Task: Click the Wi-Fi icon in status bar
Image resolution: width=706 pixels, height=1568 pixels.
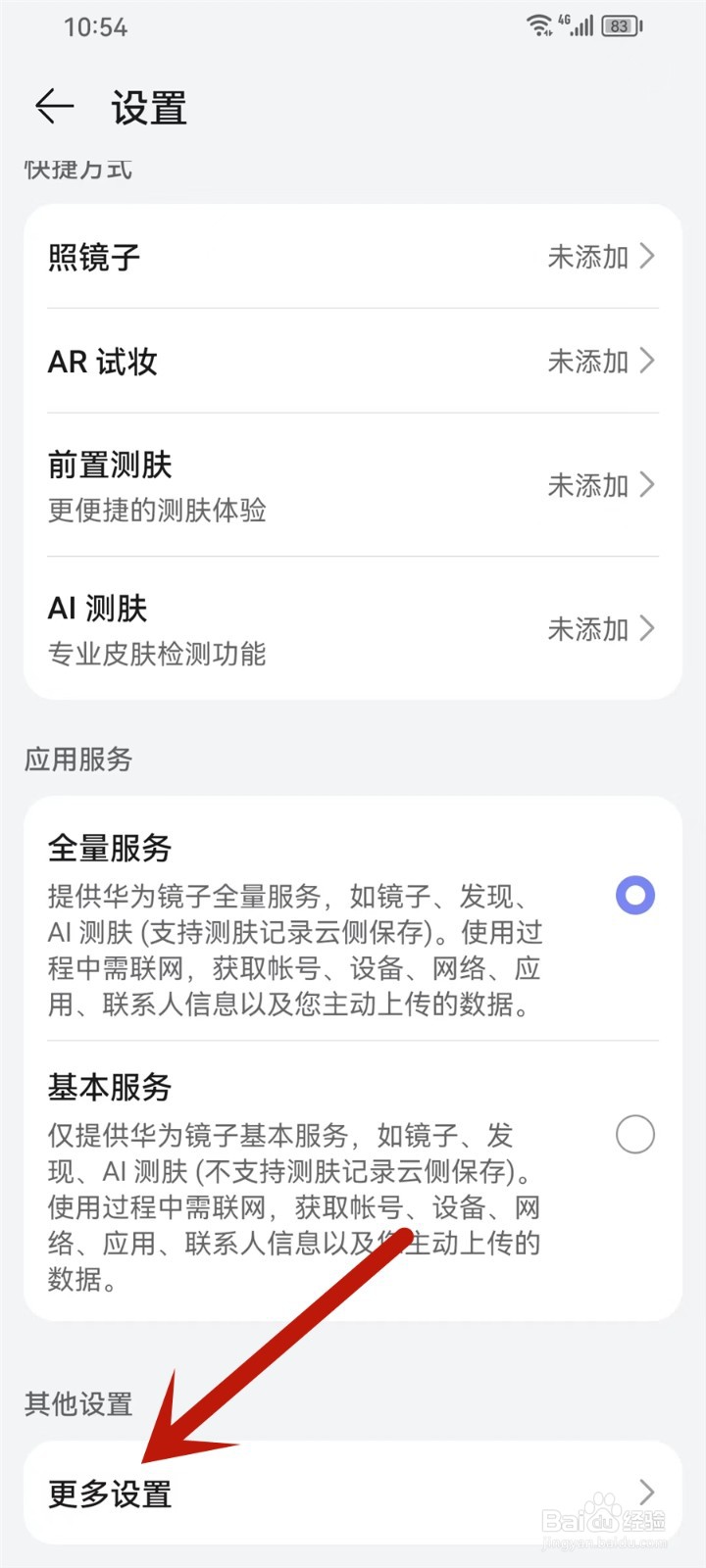Action: [x=538, y=25]
